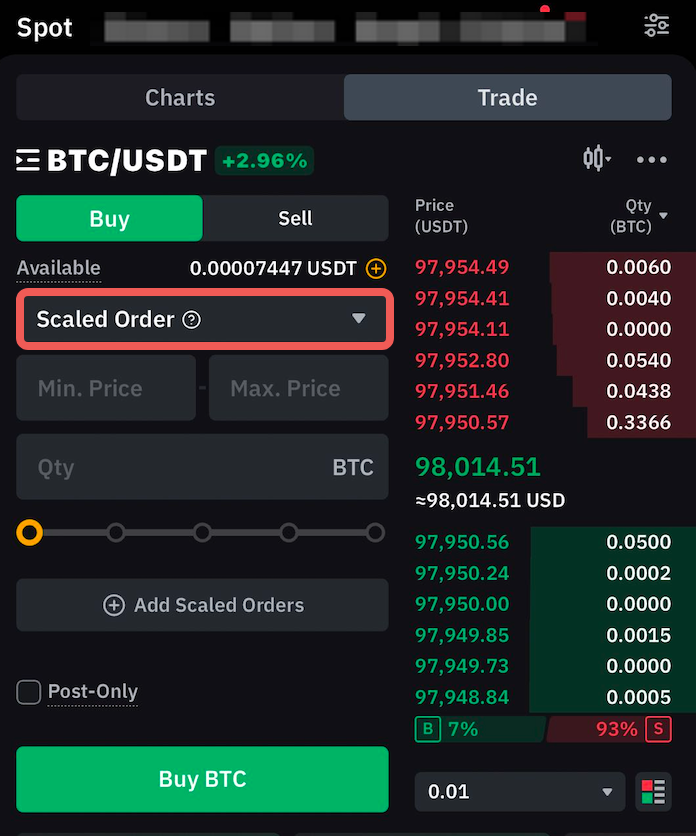696x836 pixels.
Task: Tap Add Scaled Orders
Action: coord(202,605)
